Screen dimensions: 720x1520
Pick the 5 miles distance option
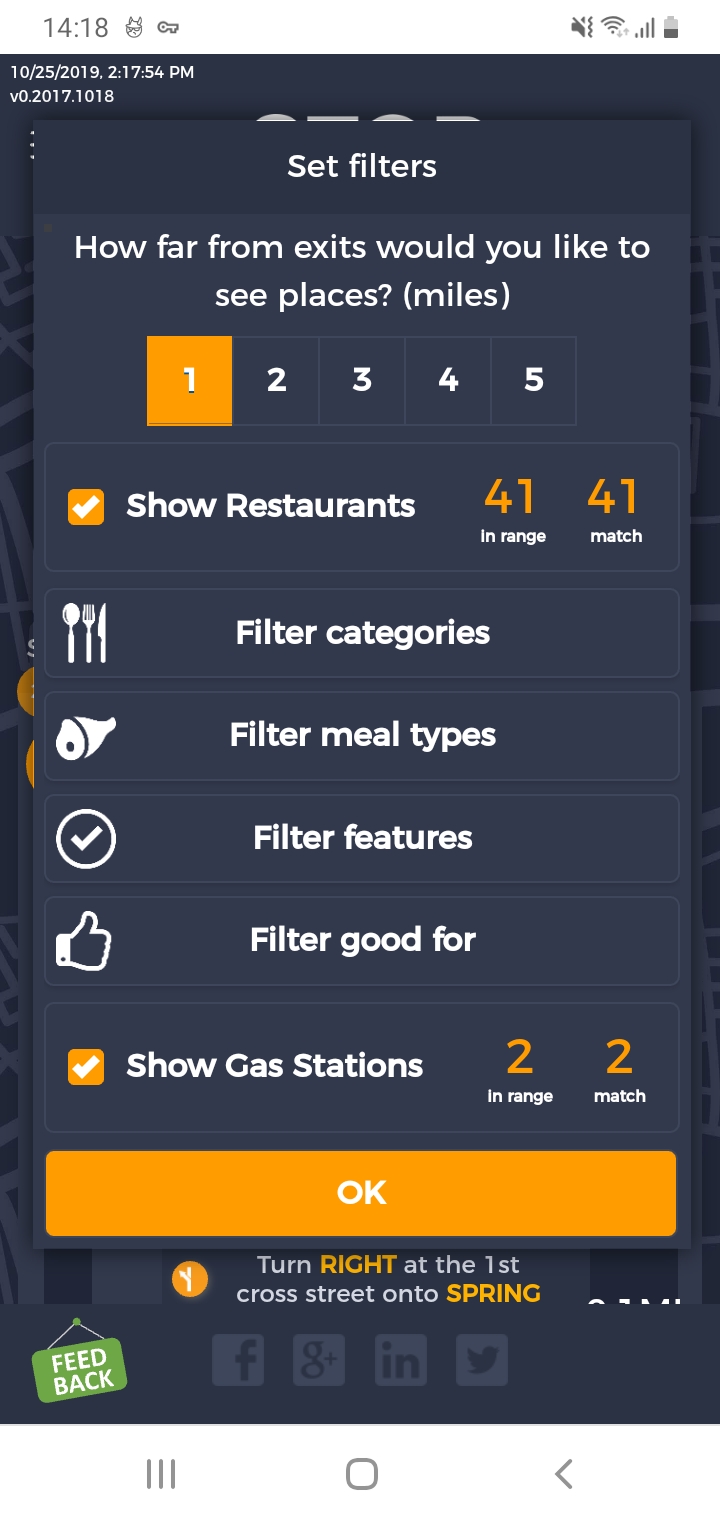(x=534, y=380)
